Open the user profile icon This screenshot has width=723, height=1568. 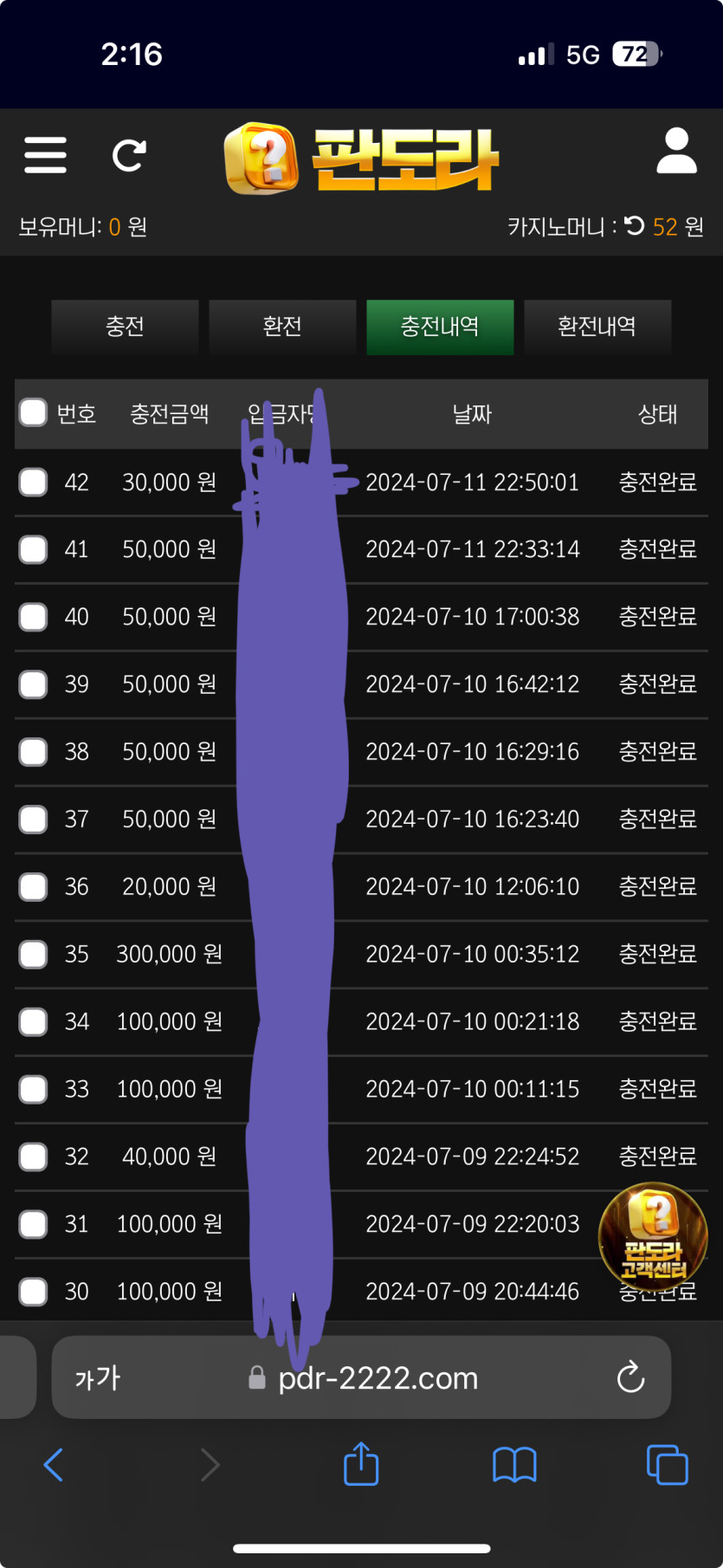[x=676, y=152]
